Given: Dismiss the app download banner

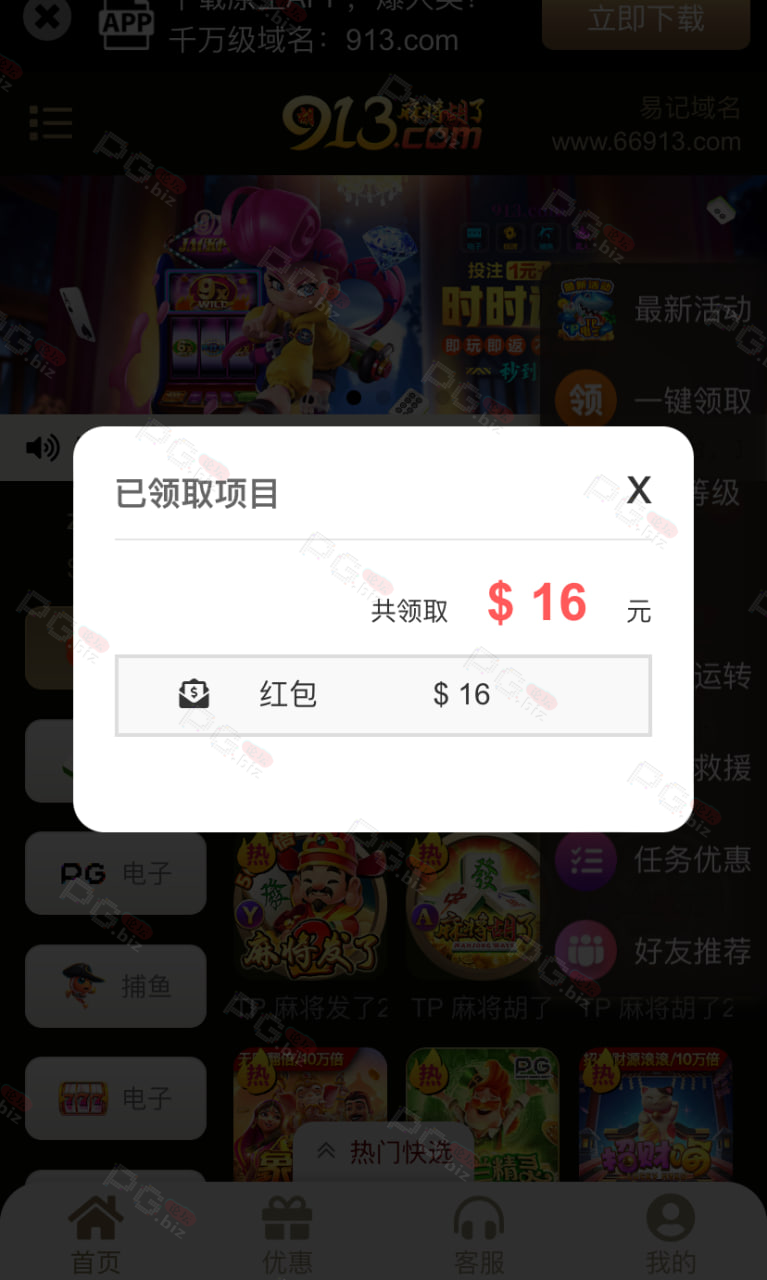Looking at the screenshot, I should (47, 17).
